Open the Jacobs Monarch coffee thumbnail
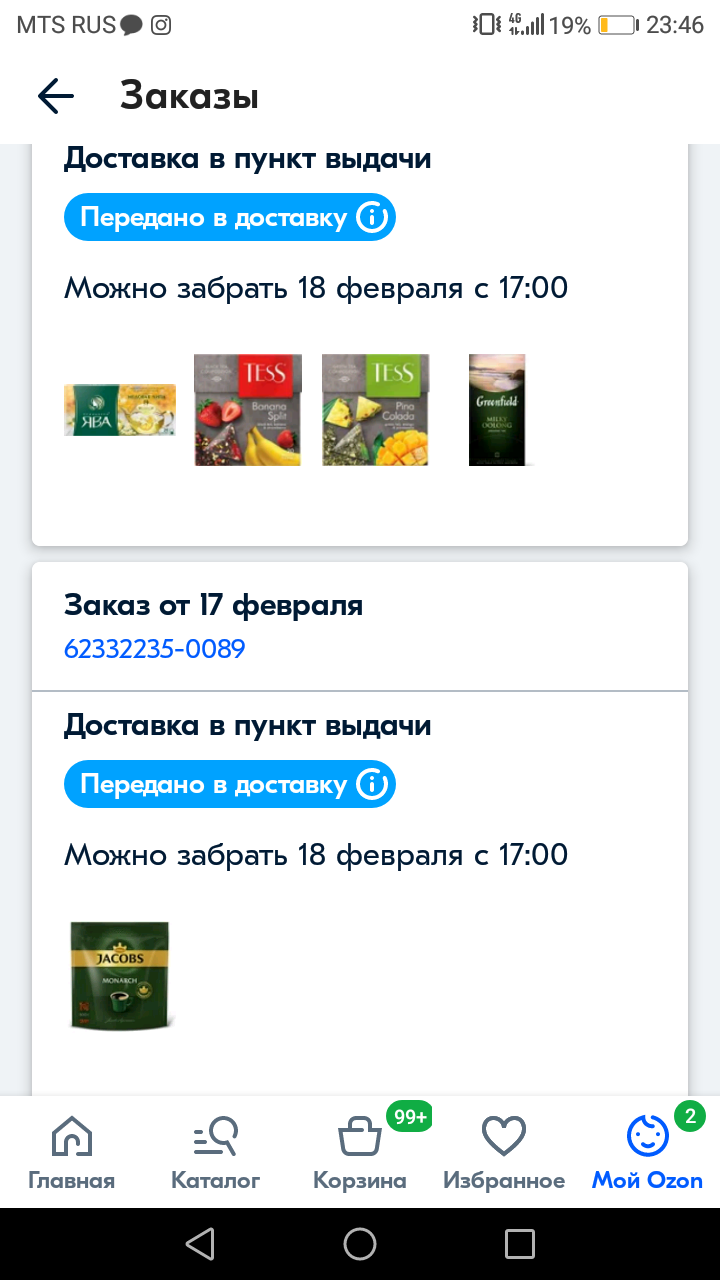 click(120, 976)
